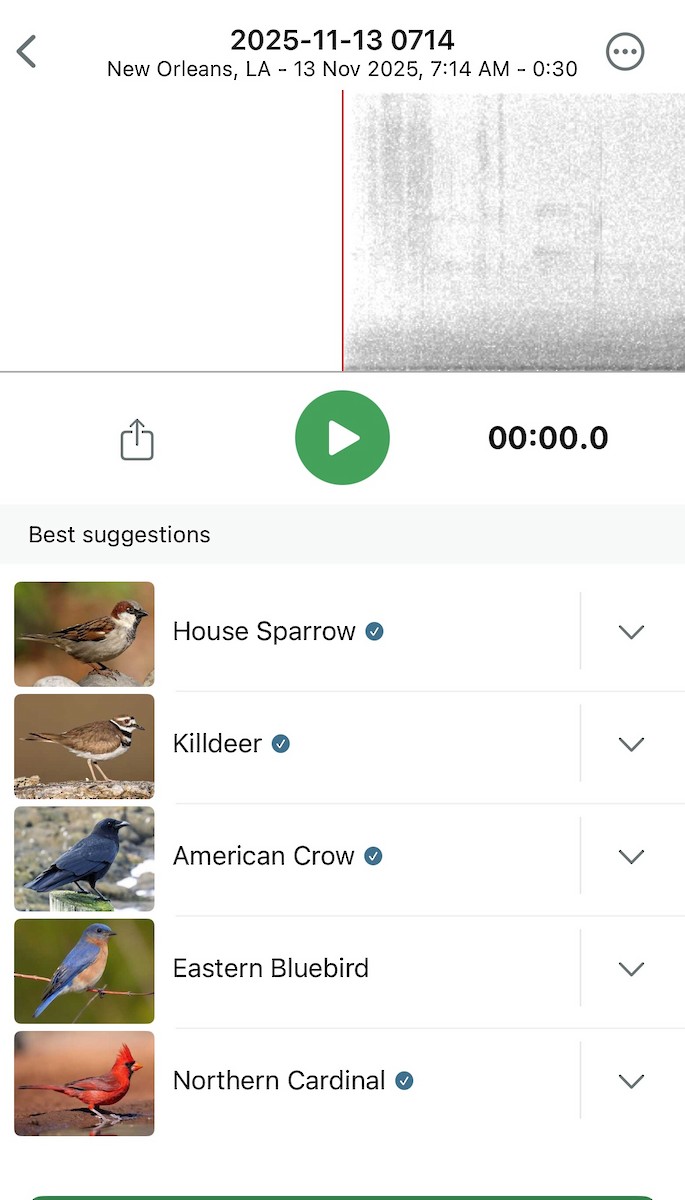Image resolution: width=685 pixels, height=1200 pixels.
Task: Expand the Northern Cardinal details chevron
Action: click(631, 1081)
